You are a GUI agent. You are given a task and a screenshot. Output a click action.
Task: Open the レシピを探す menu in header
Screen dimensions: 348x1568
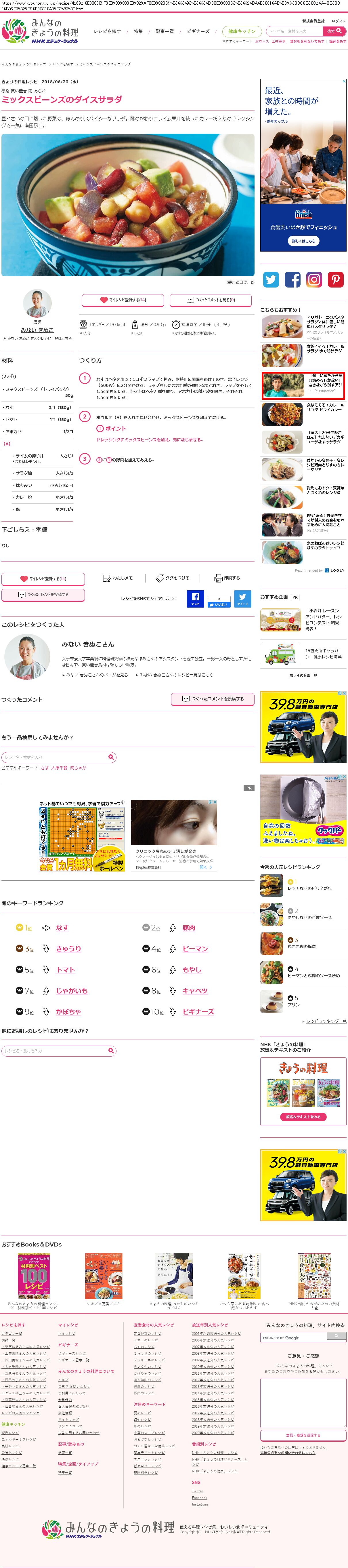[x=107, y=31]
